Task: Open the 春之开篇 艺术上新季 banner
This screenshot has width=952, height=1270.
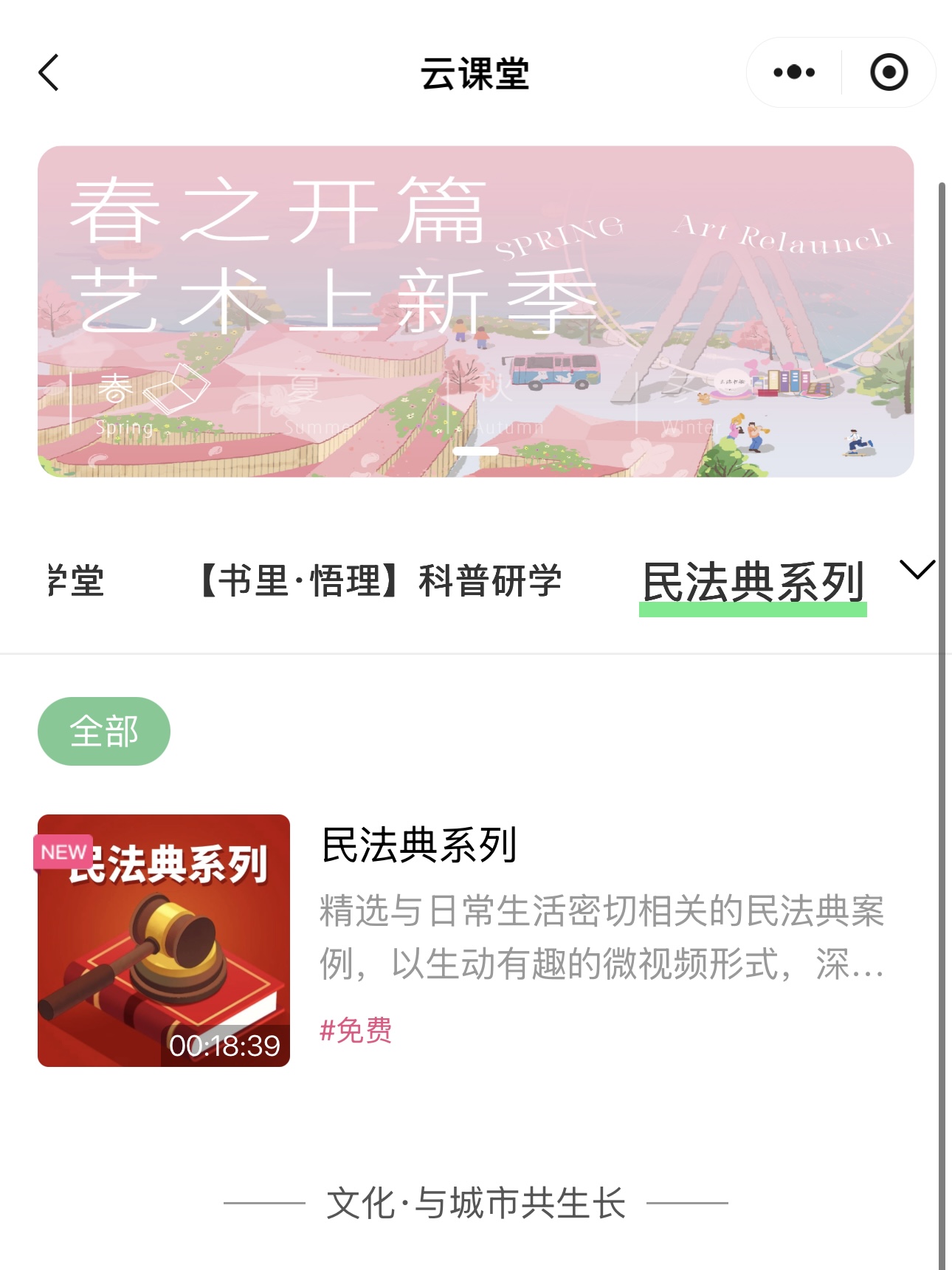Action: pos(475,311)
